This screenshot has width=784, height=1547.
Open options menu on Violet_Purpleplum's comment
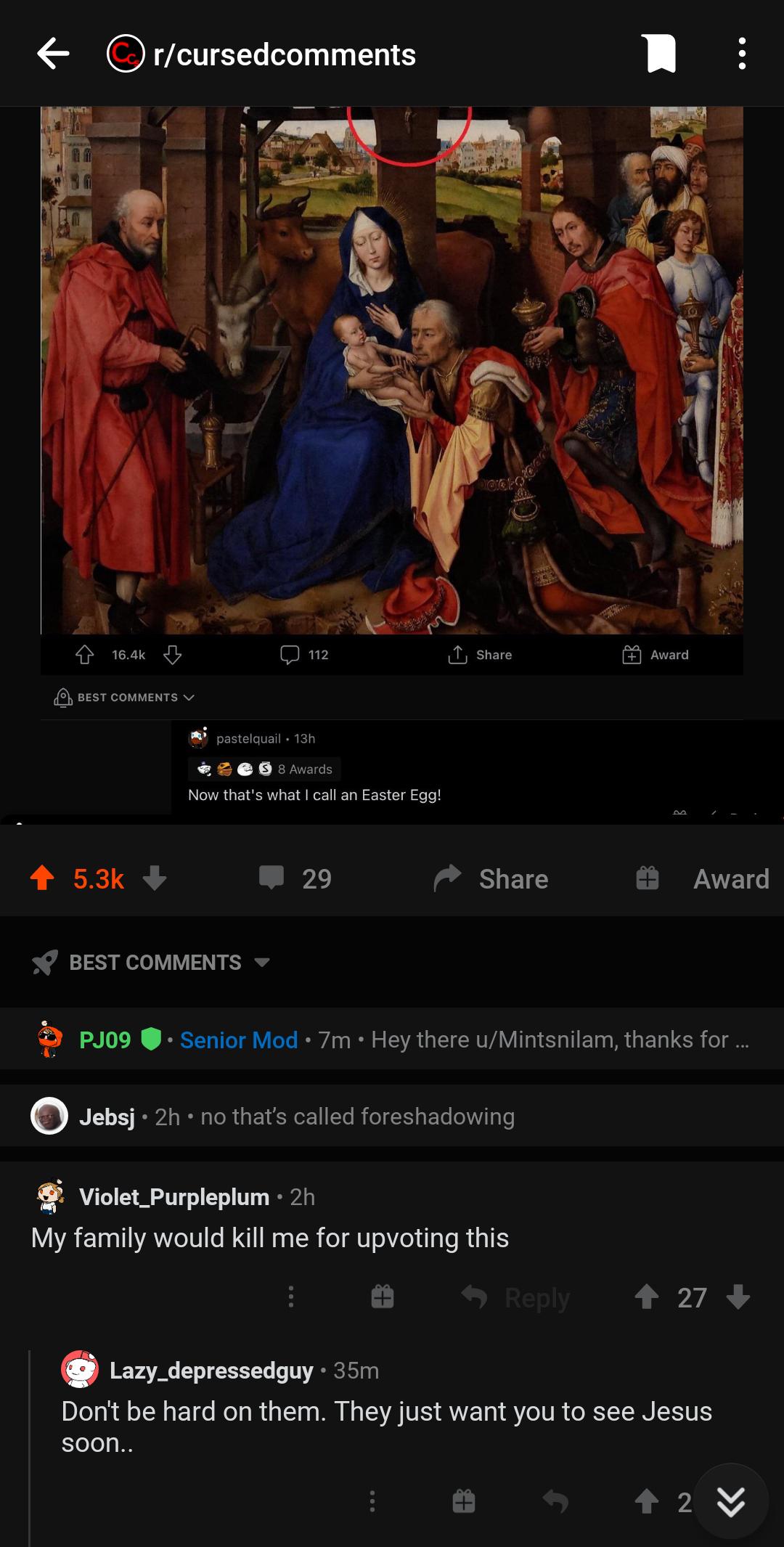pyautogui.click(x=291, y=1297)
